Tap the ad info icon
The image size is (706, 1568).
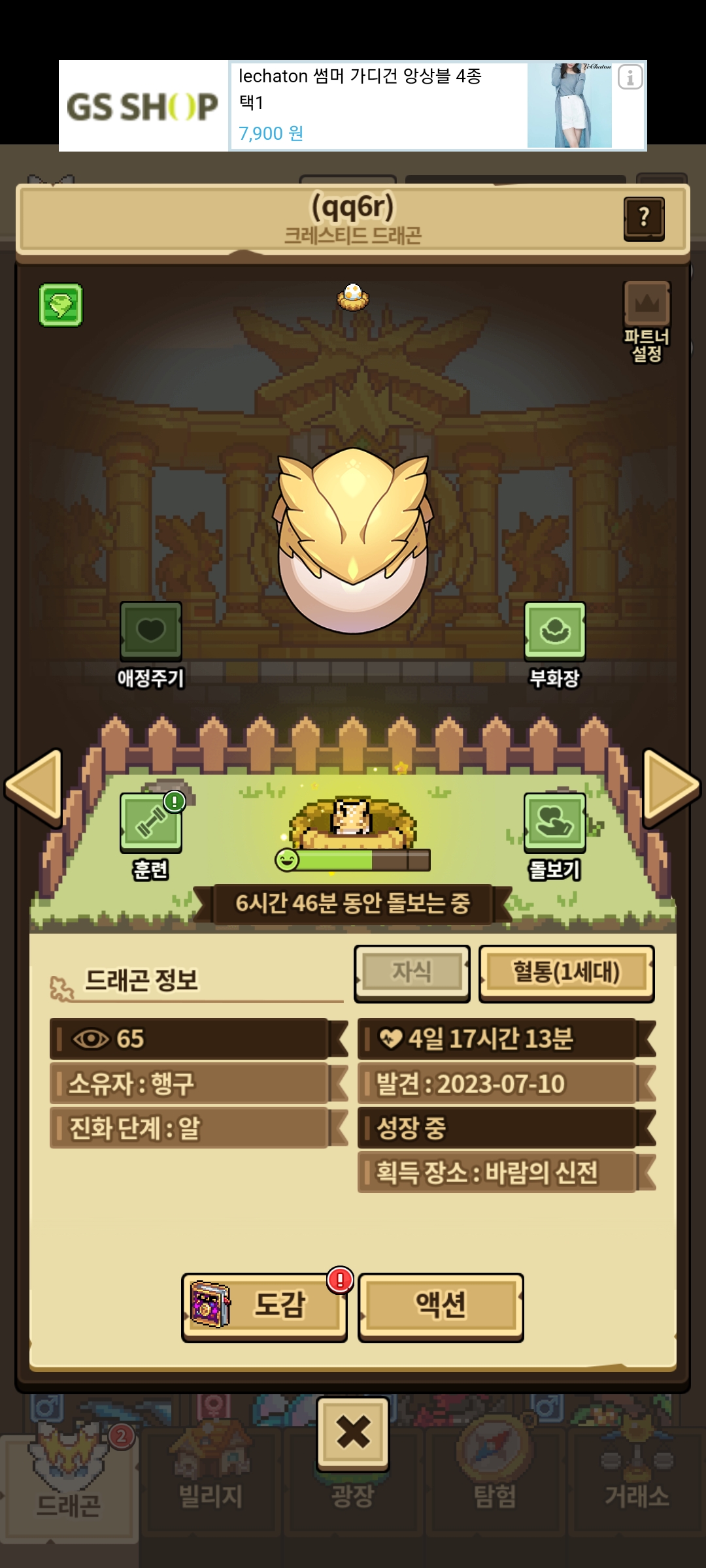tap(630, 78)
